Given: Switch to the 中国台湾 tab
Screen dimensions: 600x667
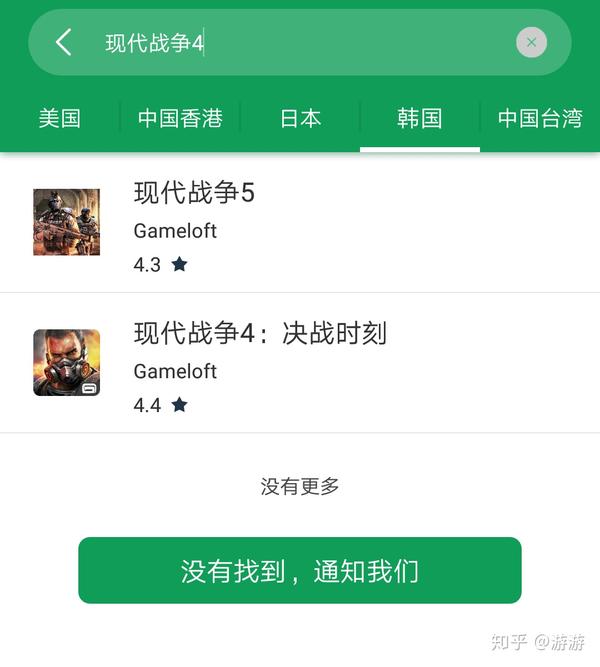Looking at the screenshot, I should point(540,118).
